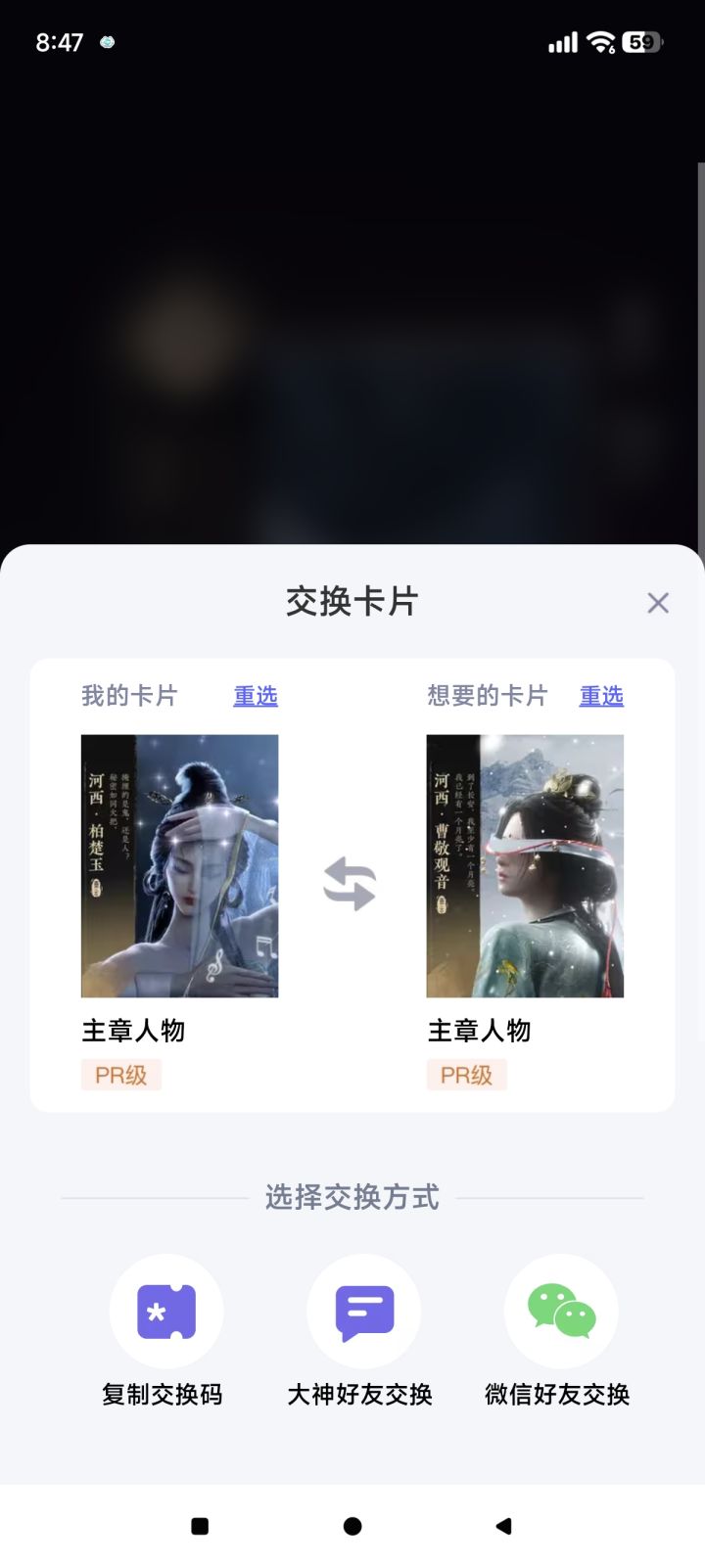Select the WeChat friend exchange icon
Screen dimensions: 705x1568
click(559, 1312)
